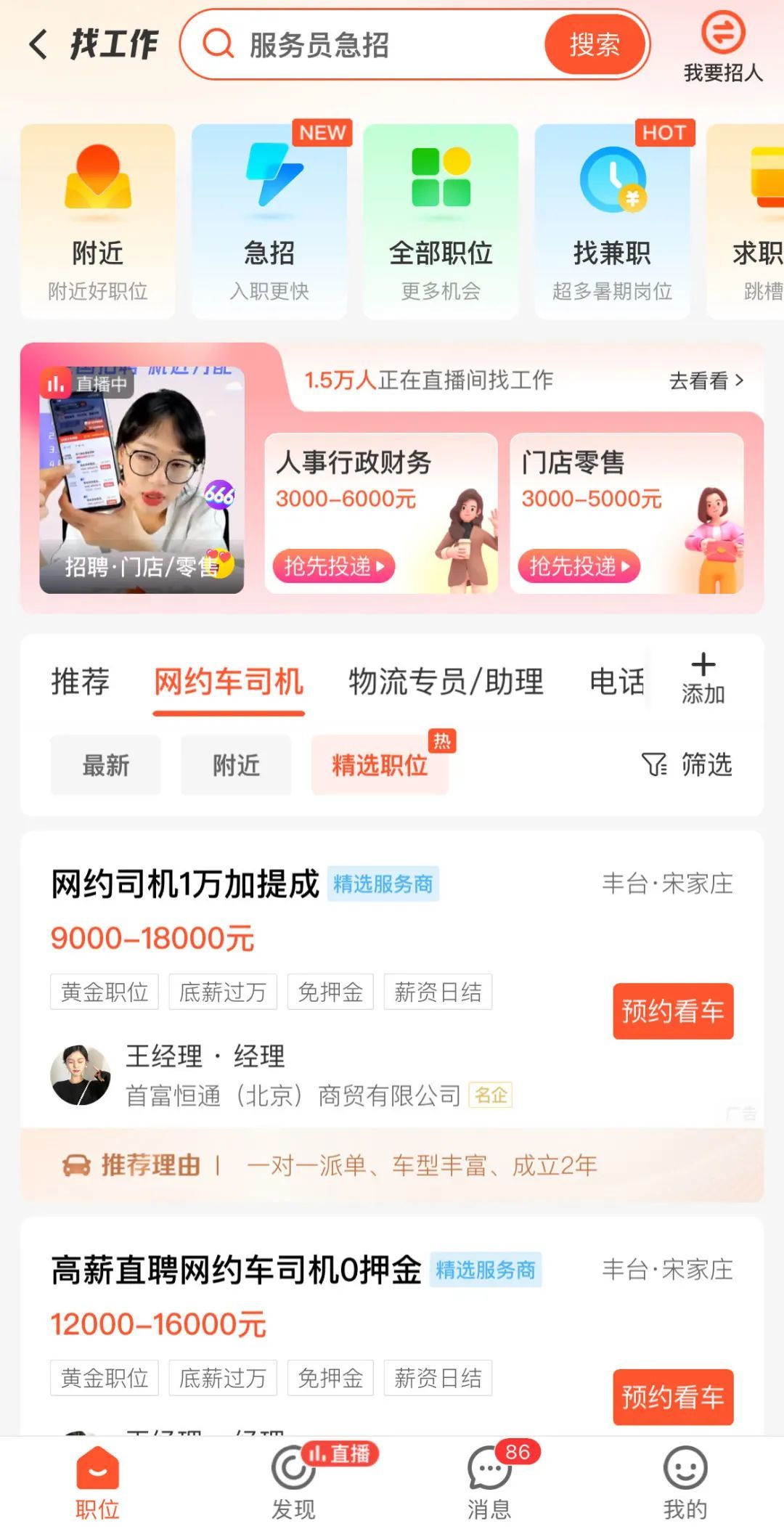
Task: Switch to 物流专员/助理 tab
Action: click(446, 682)
